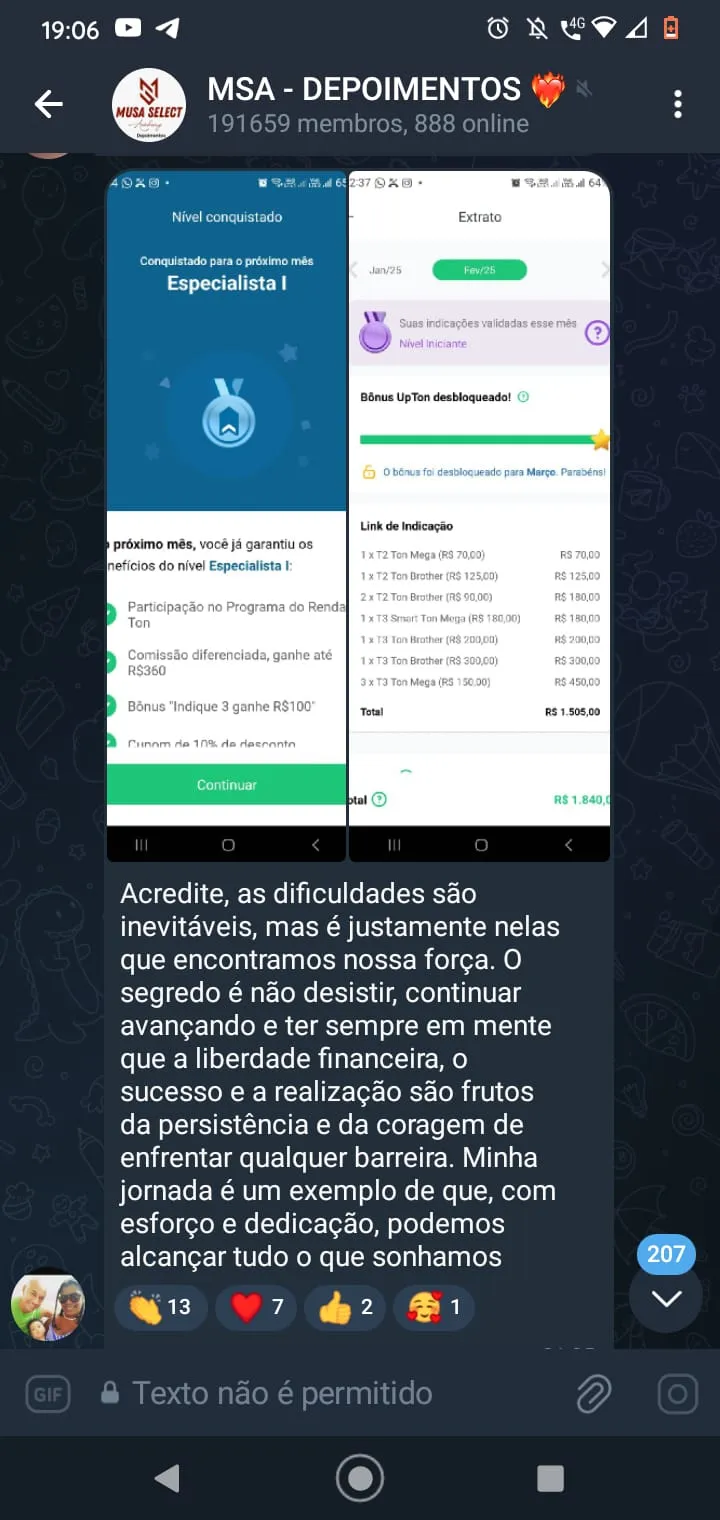Go back with the system back button
Image resolution: width=720 pixels, height=1520 pixels.
click(167, 1478)
